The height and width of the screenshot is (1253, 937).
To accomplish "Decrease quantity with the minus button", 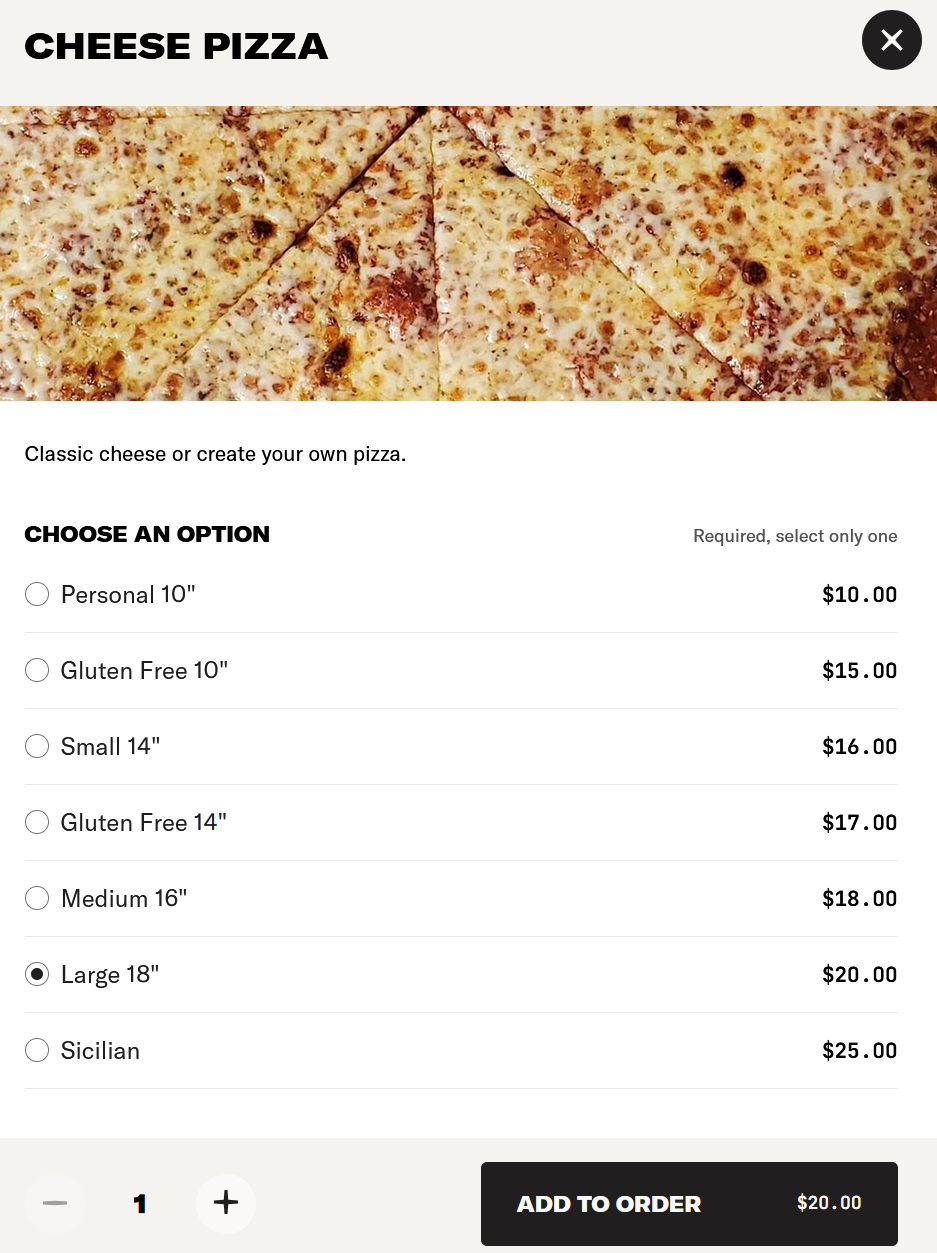I will (x=55, y=1203).
